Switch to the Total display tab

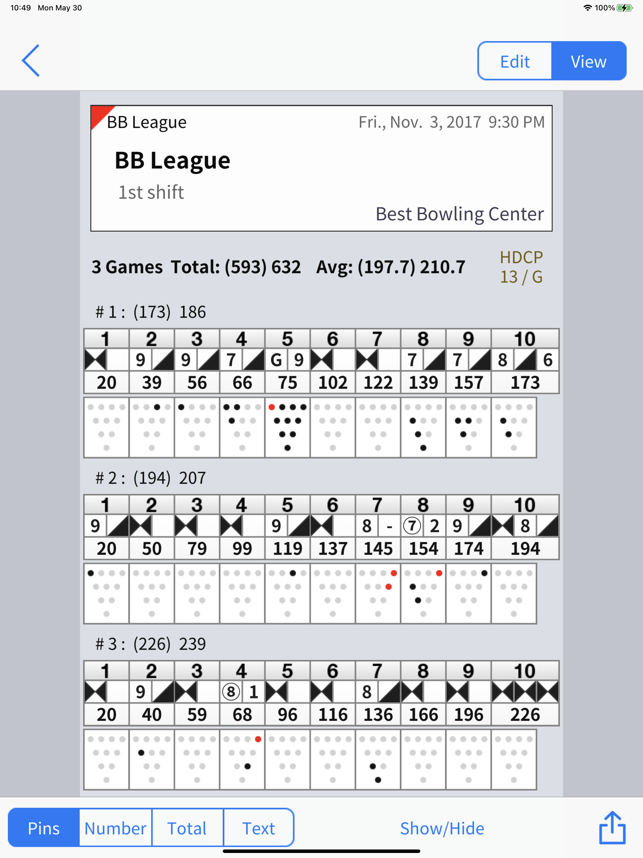(x=187, y=828)
